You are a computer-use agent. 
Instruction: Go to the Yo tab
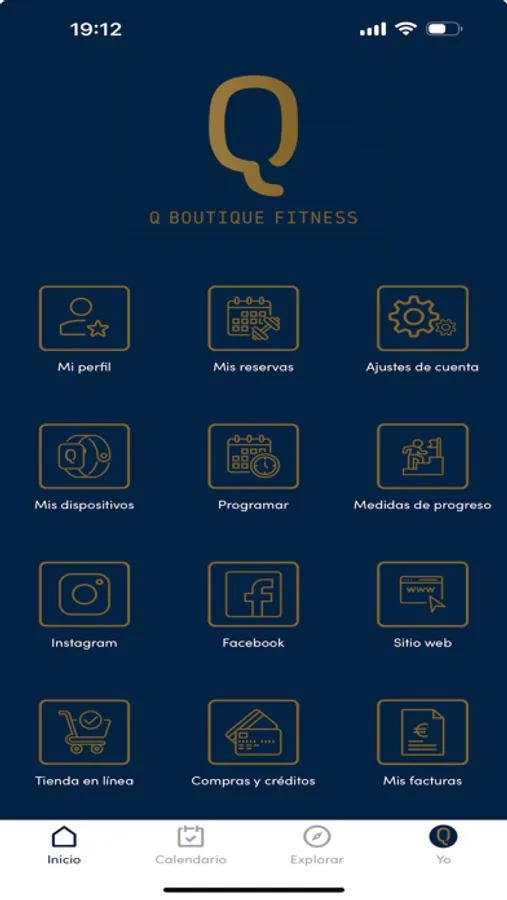point(443,845)
